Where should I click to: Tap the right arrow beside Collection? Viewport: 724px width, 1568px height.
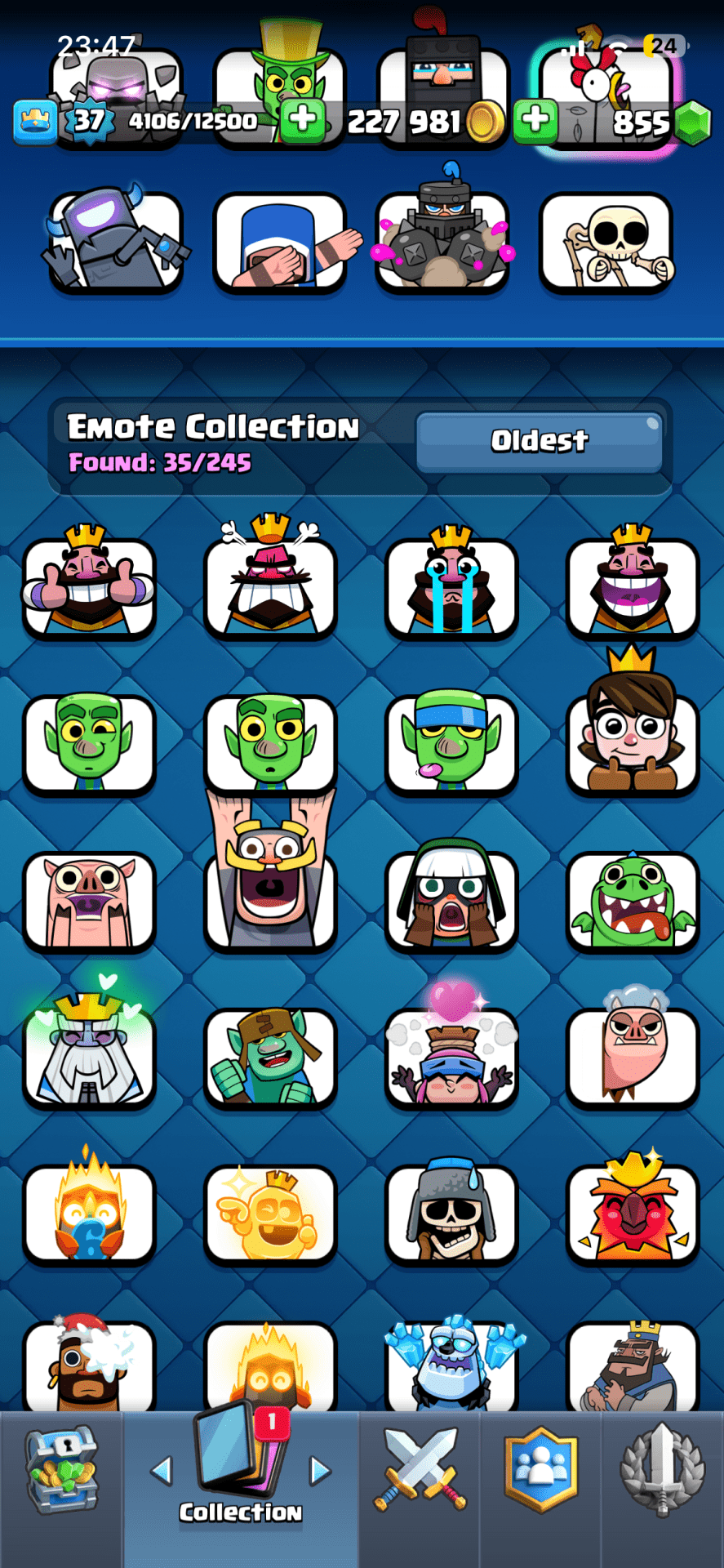tap(319, 1471)
